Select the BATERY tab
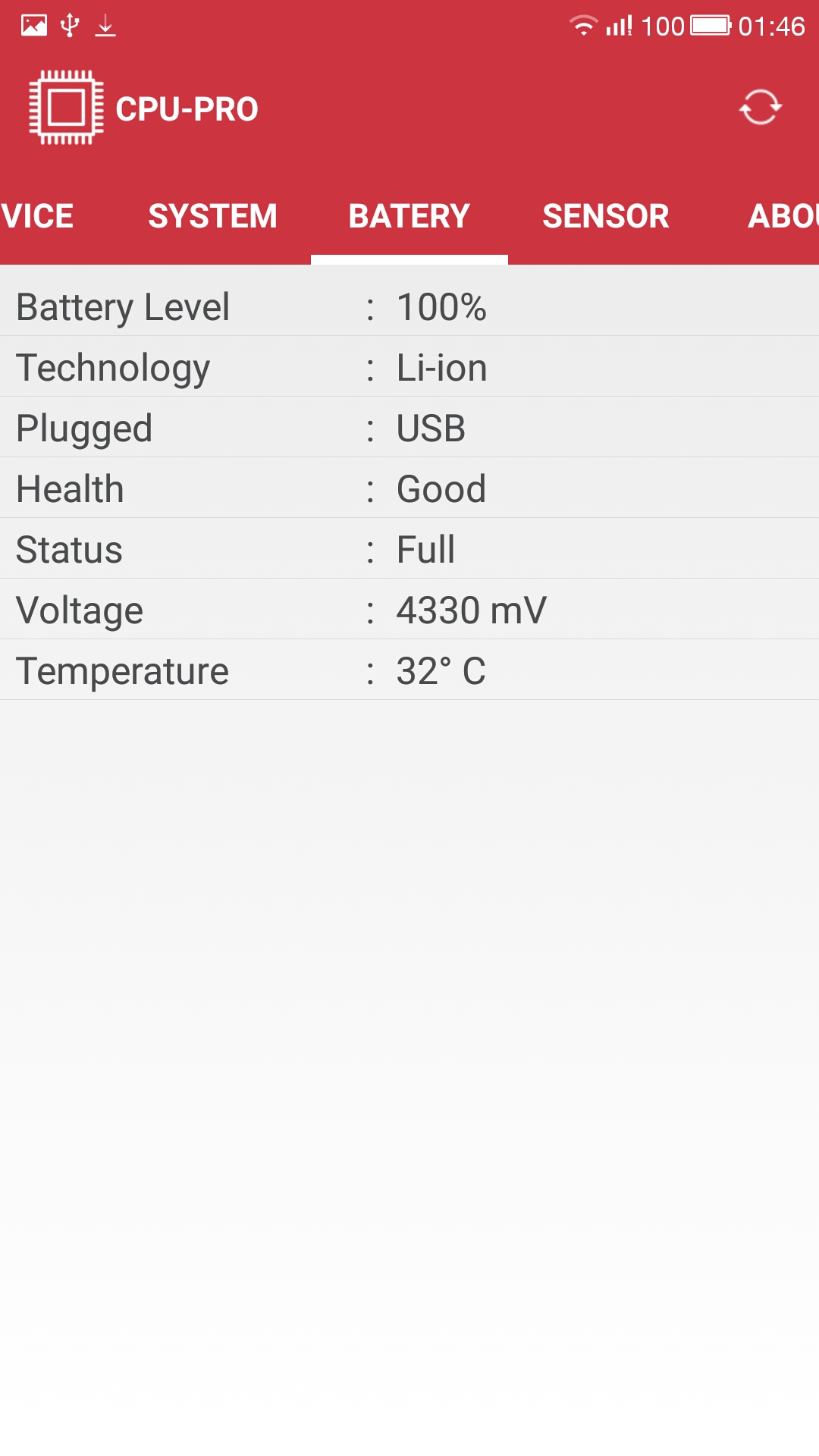819x1456 pixels. point(408,216)
